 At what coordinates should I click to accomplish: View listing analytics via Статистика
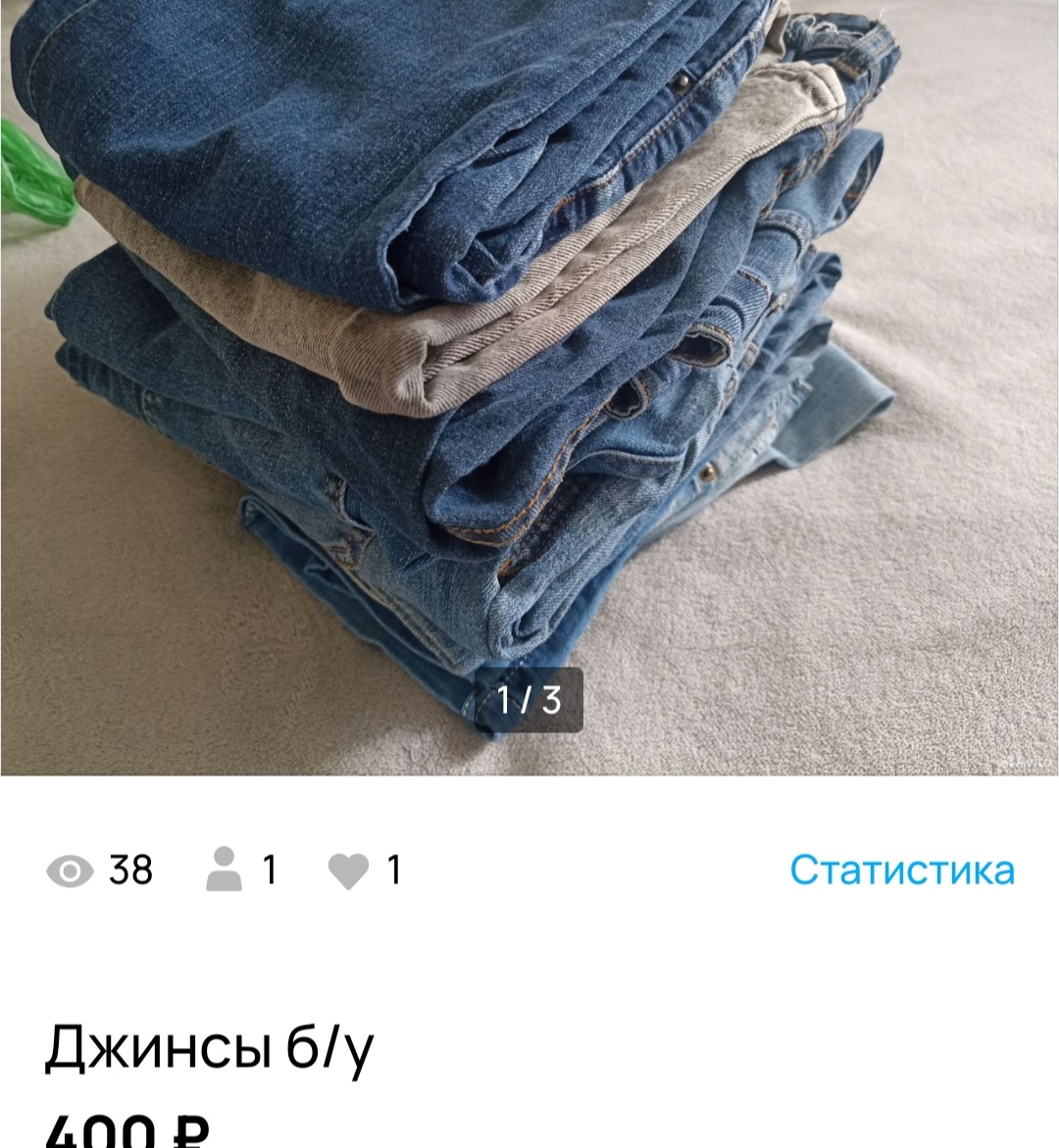point(902,867)
